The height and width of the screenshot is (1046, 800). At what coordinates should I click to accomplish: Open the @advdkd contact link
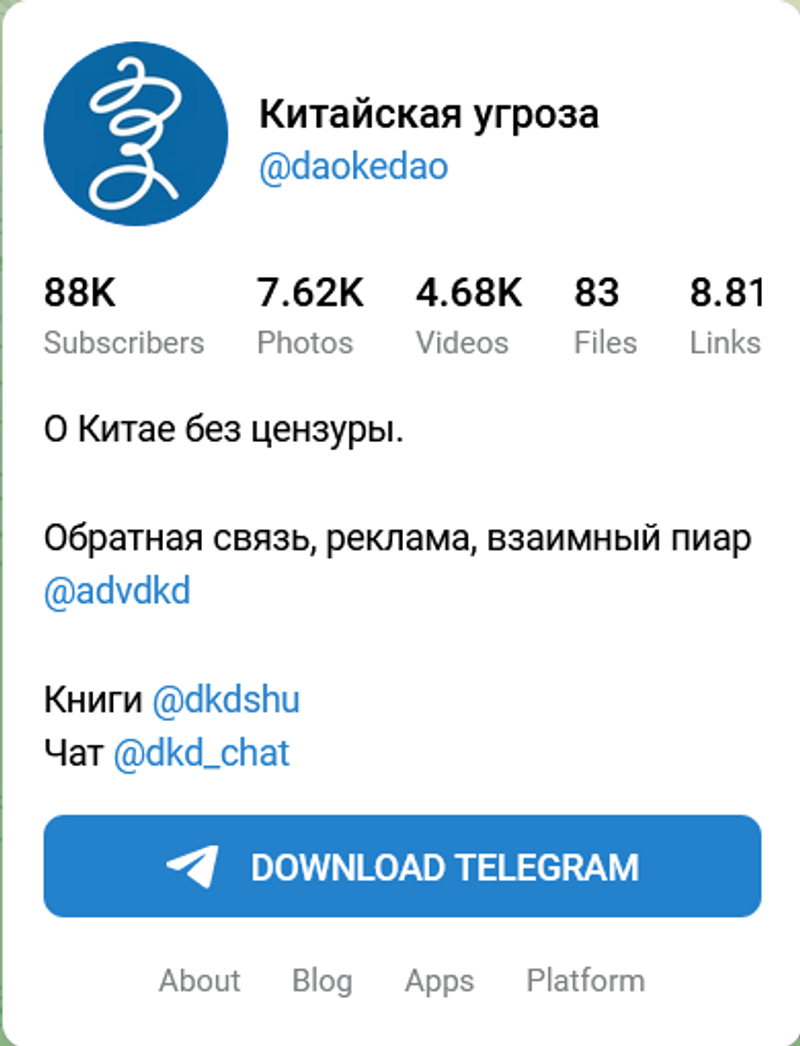click(117, 592)
